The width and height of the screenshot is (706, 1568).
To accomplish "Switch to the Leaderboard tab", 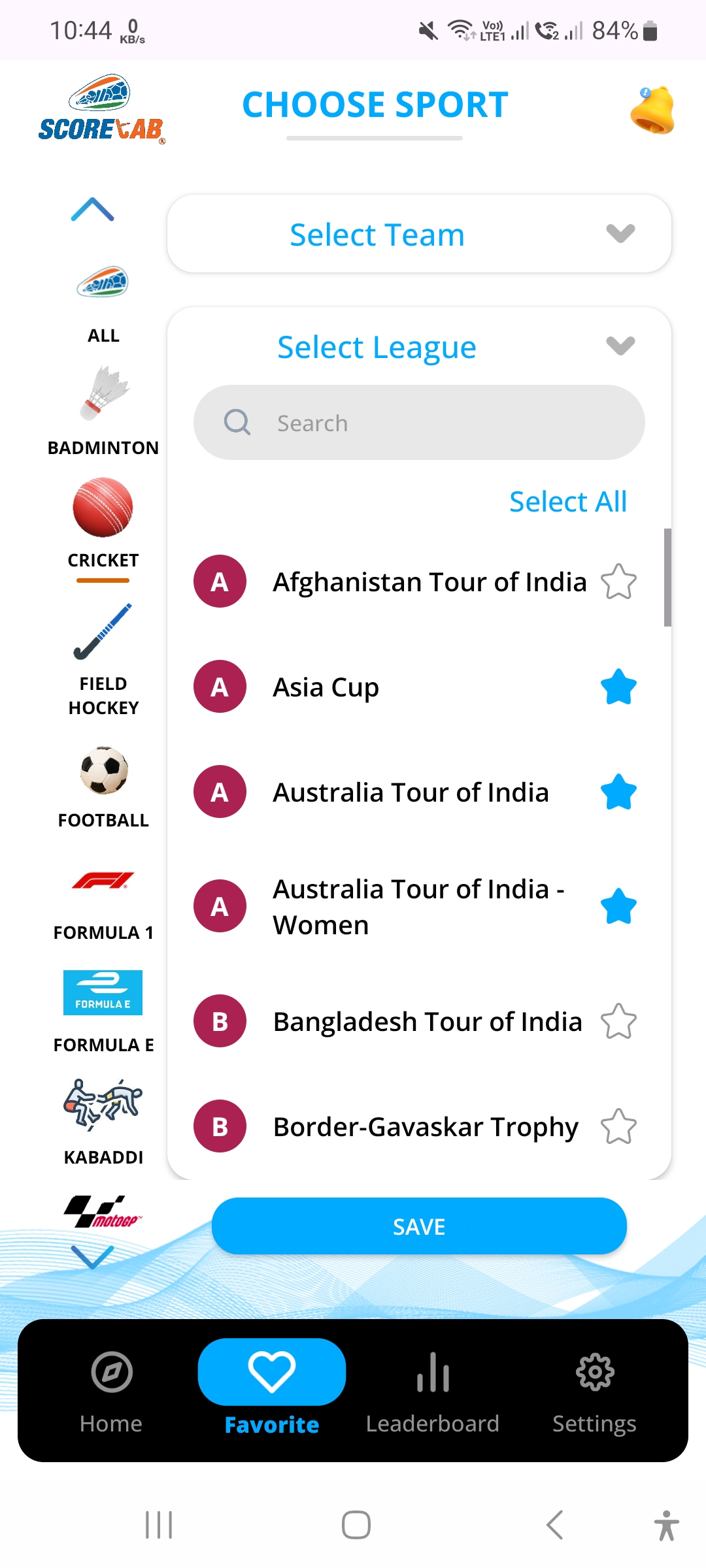I will coord(433,1388).
